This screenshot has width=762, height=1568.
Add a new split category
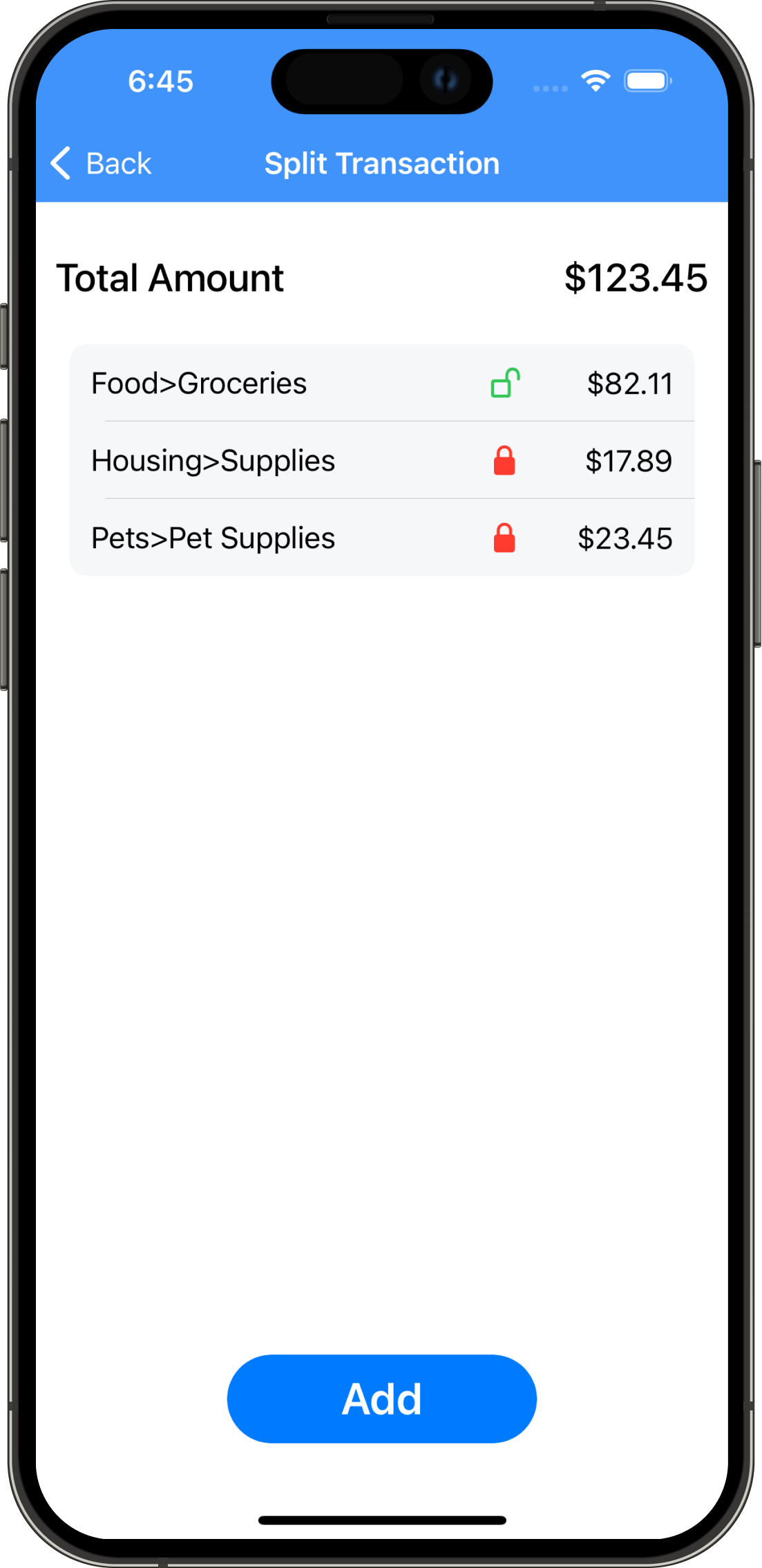[x=381, y=1398]
